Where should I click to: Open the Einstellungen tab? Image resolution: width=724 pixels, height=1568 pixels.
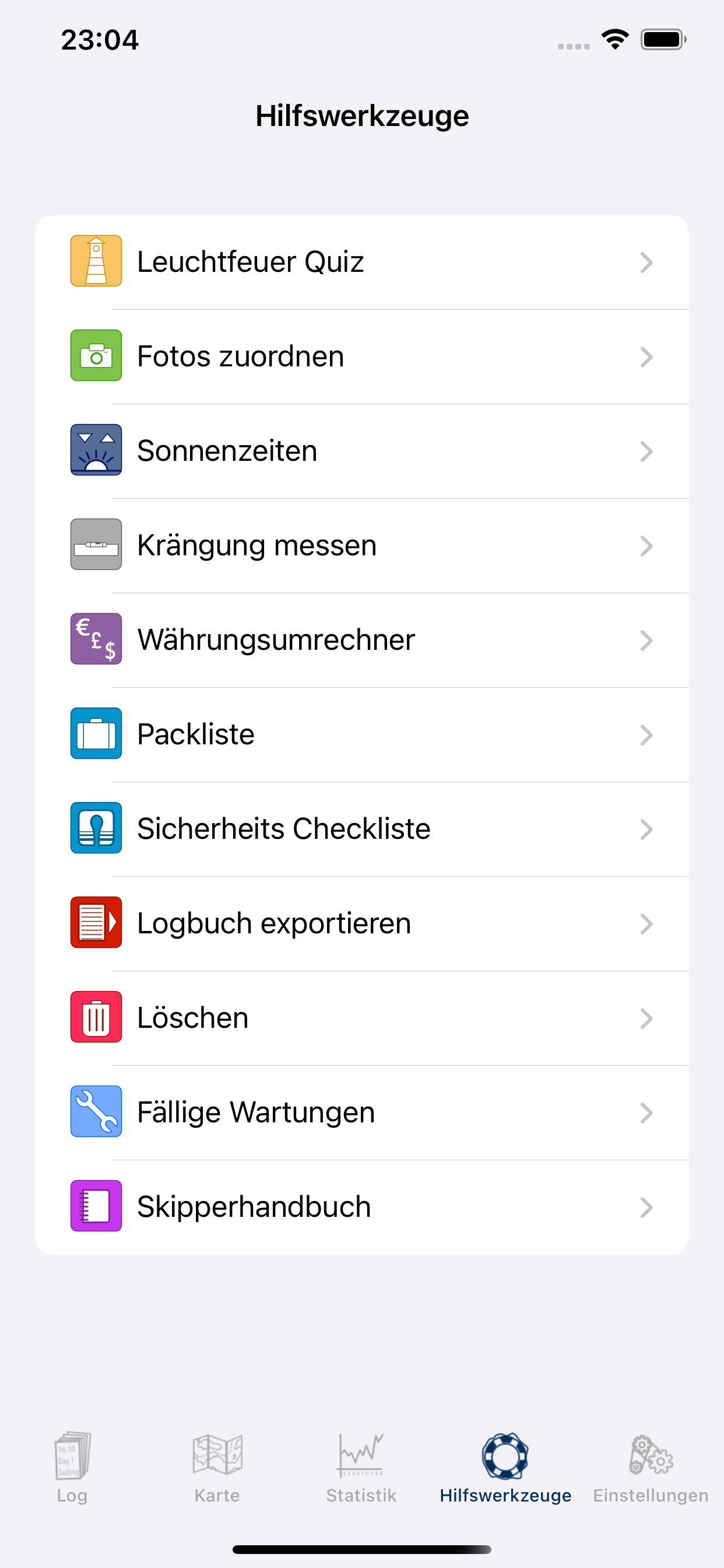(x=651, y=1468)
